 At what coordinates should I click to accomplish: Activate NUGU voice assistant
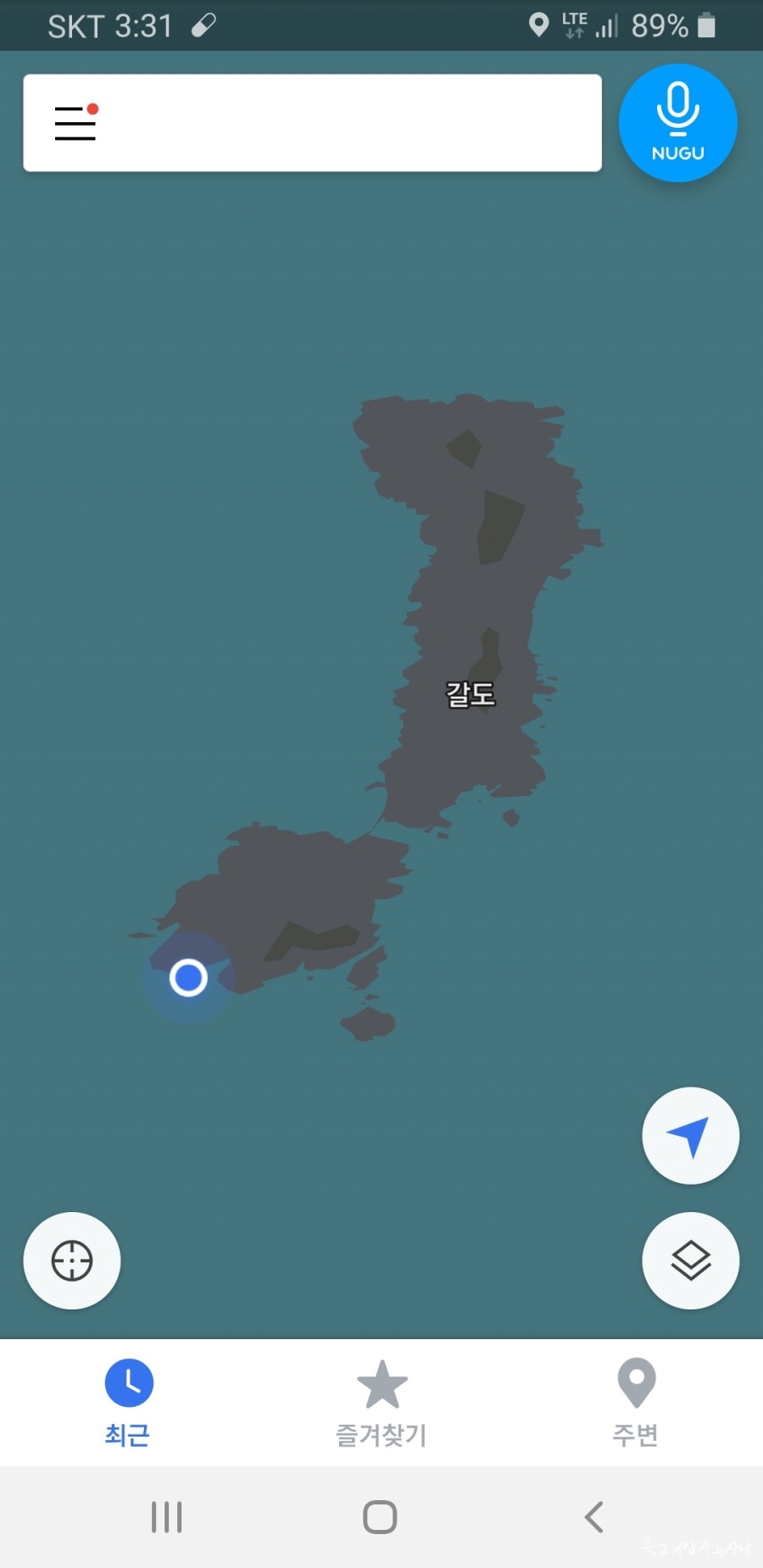(677, 123)
